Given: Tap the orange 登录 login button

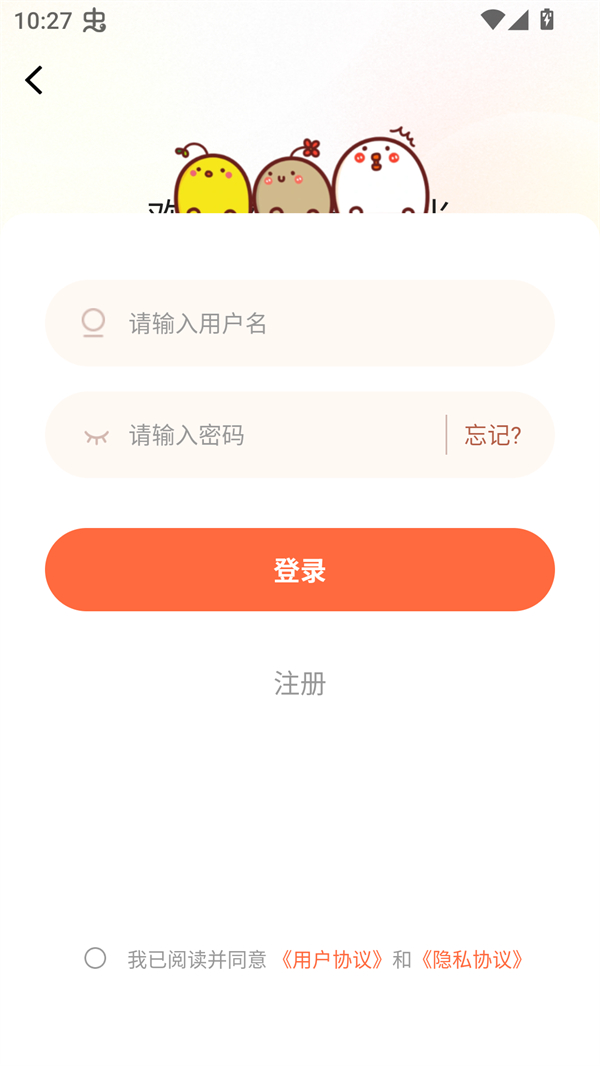Looking at the screenshot, I should pos(300,570).
